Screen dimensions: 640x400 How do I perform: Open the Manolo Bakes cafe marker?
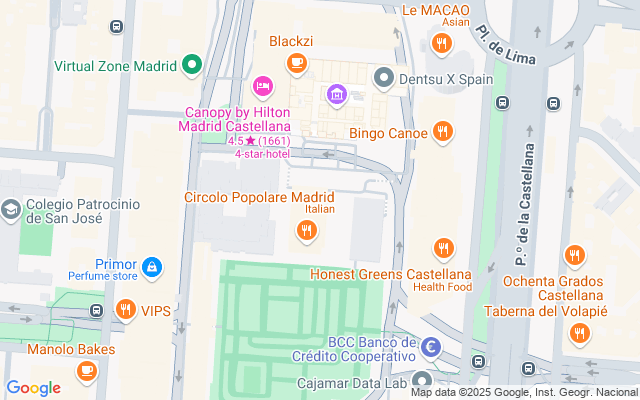coord(86,370)
